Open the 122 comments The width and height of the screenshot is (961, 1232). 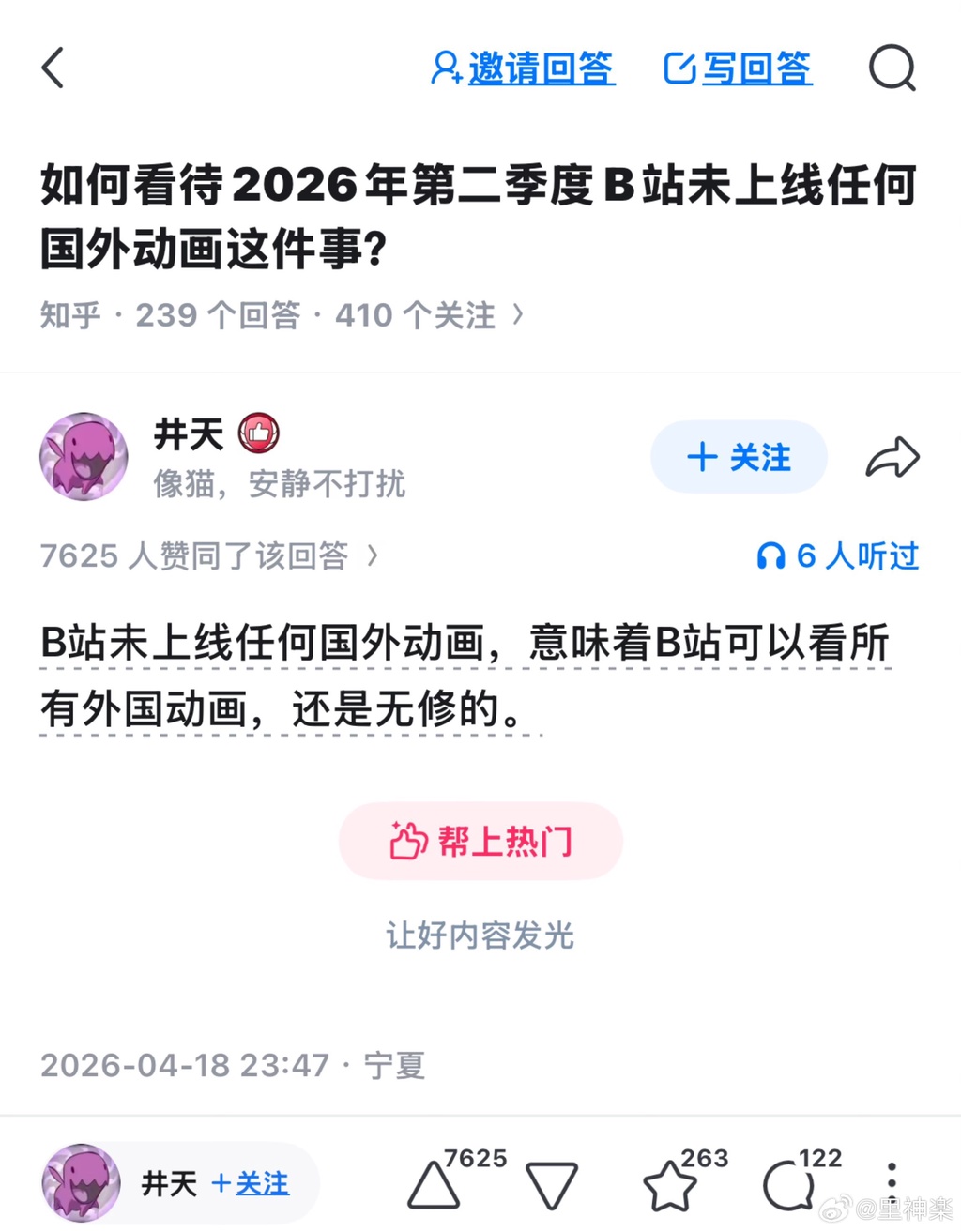point(788,1186)
